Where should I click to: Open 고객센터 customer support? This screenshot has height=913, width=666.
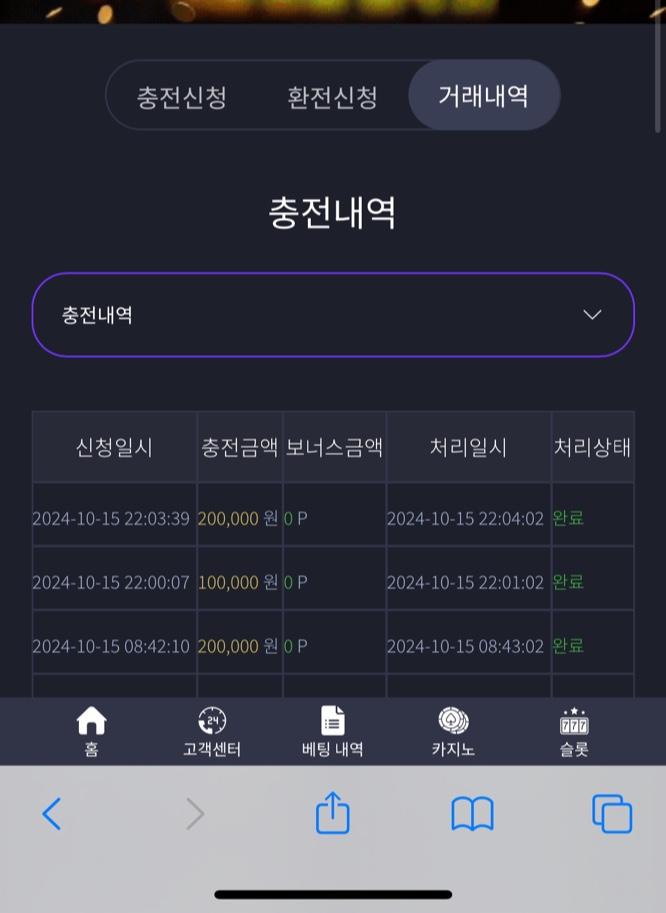tap(212, 731)
